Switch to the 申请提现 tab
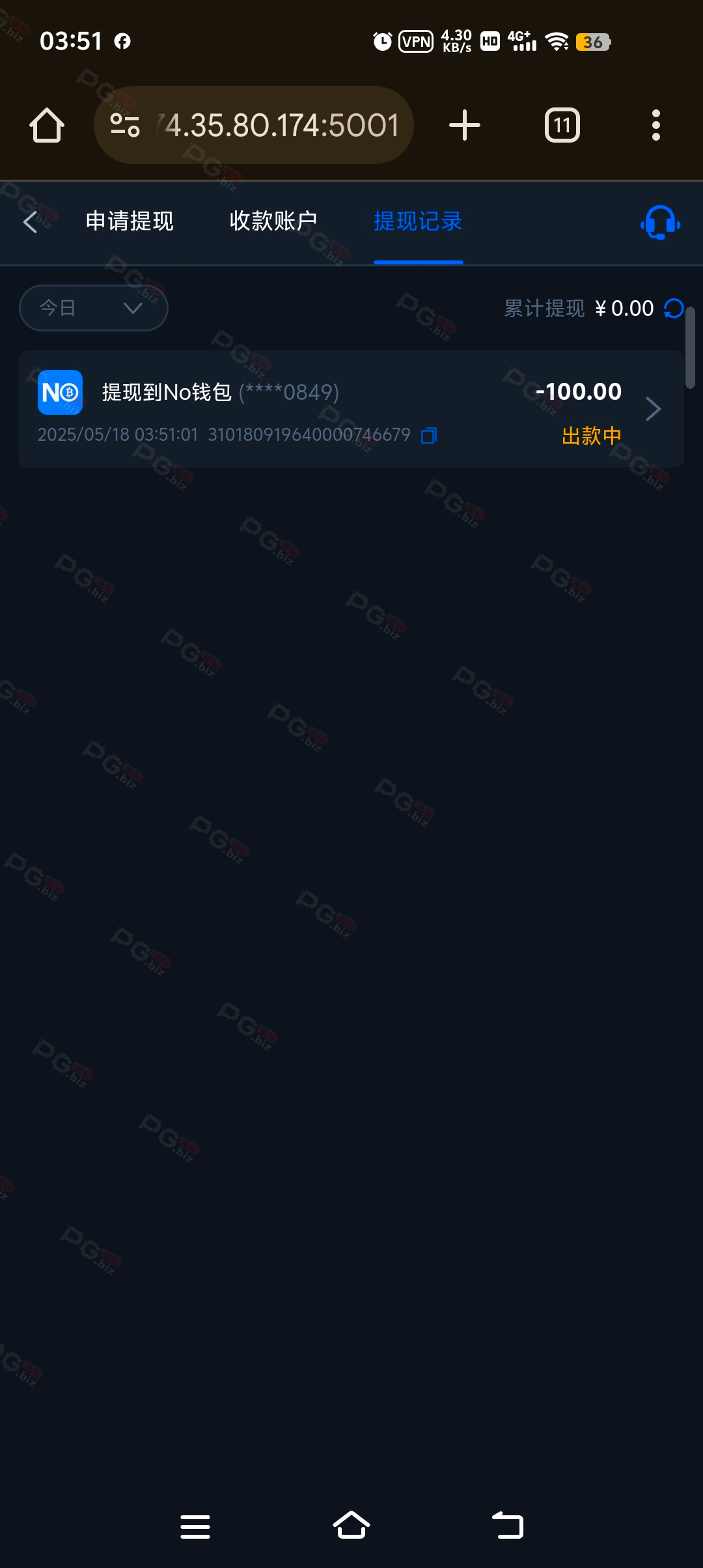Screen dimensions: 703x1568 pos(130,221)
